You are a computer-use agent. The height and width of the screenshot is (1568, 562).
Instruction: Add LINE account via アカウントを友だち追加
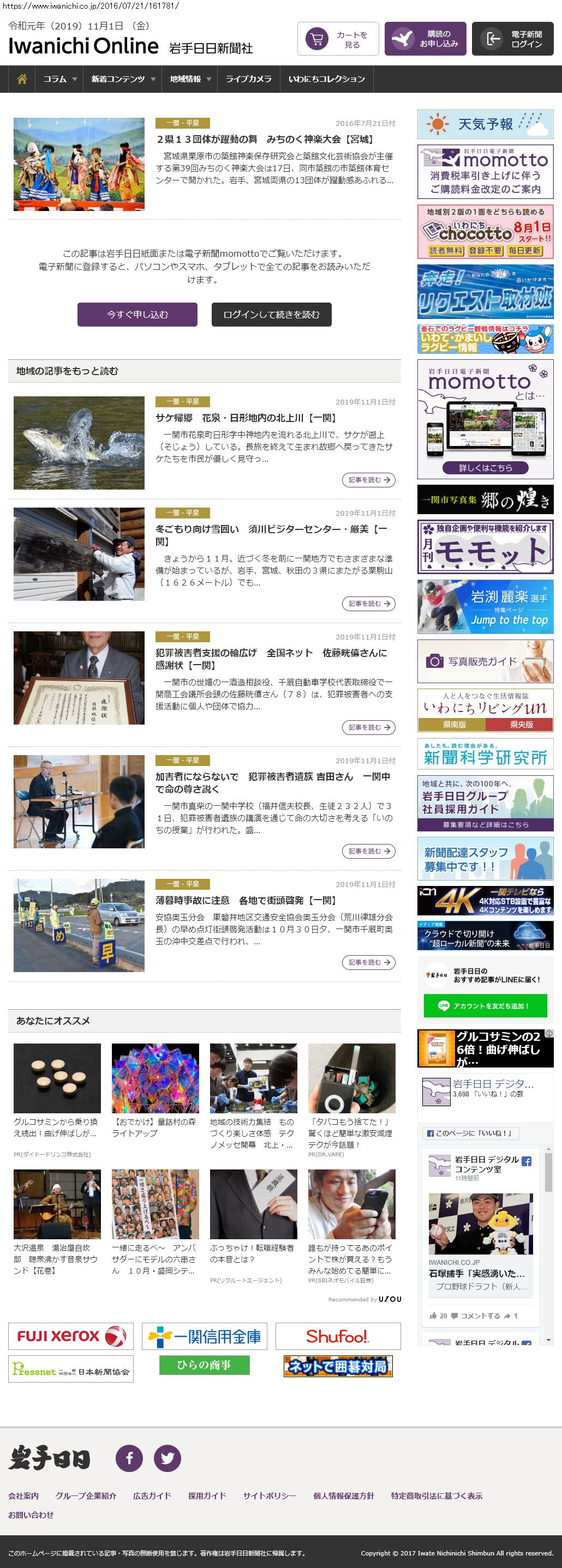485,1006
